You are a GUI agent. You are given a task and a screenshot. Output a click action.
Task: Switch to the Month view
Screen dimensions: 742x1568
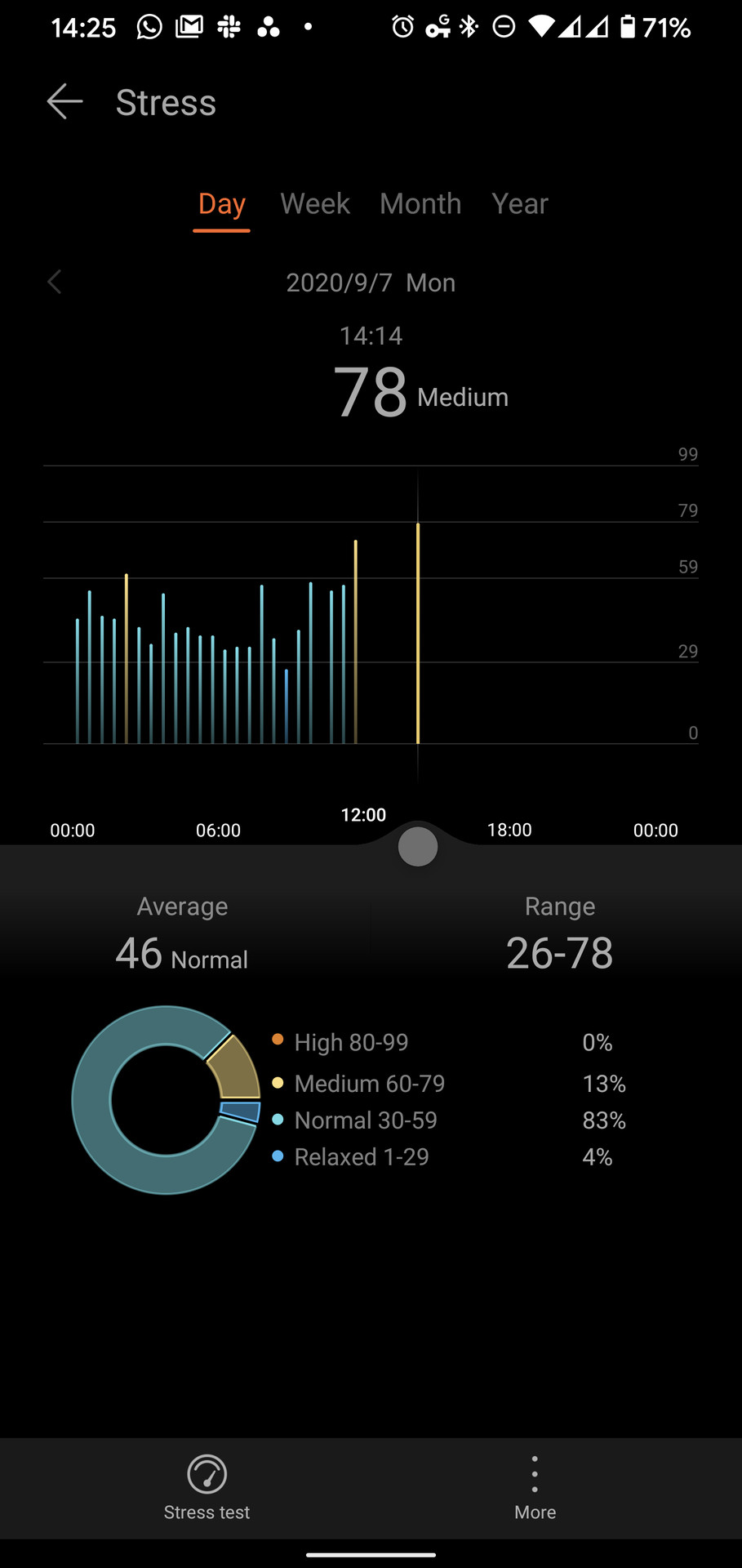[x=420, y=204]
